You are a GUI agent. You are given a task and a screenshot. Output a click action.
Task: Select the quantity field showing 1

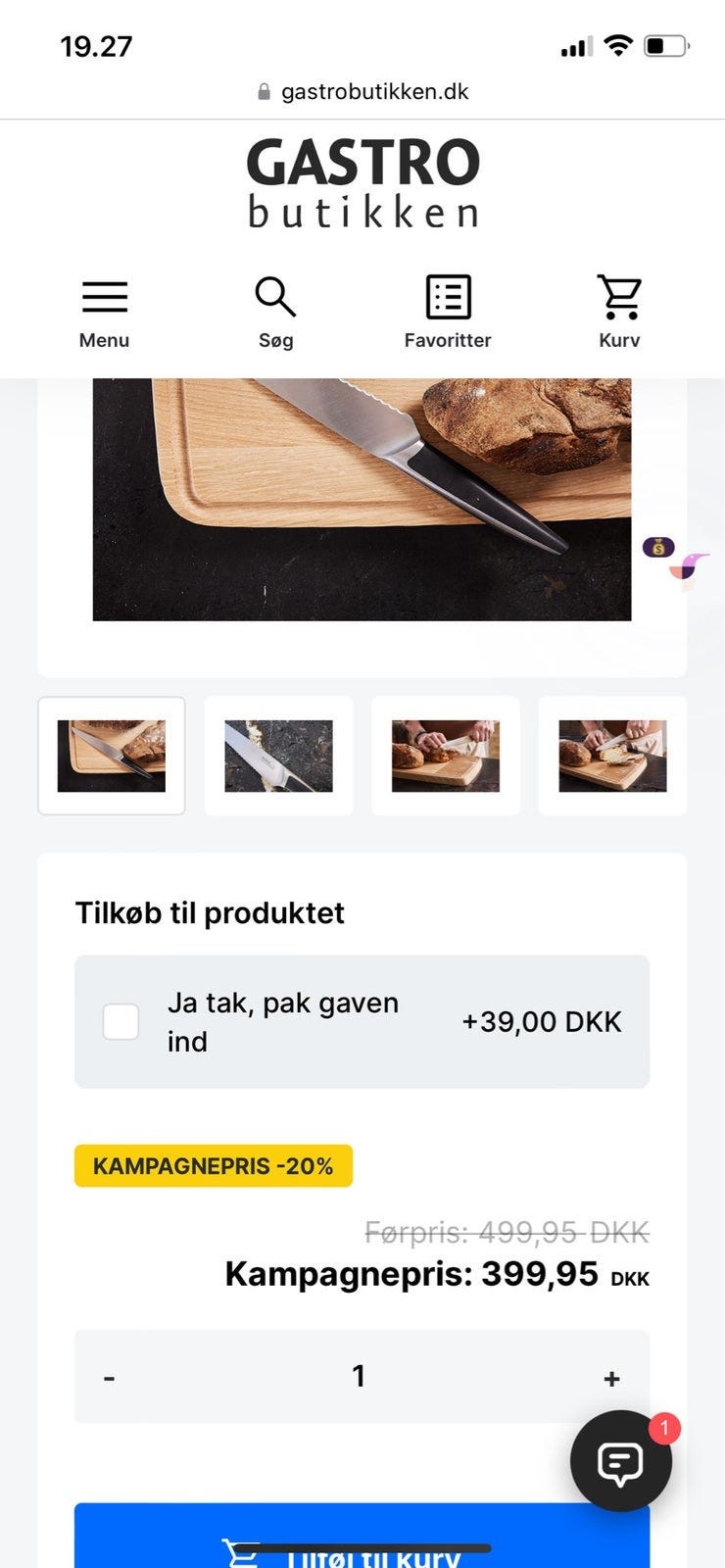[x=360, y=1376]
